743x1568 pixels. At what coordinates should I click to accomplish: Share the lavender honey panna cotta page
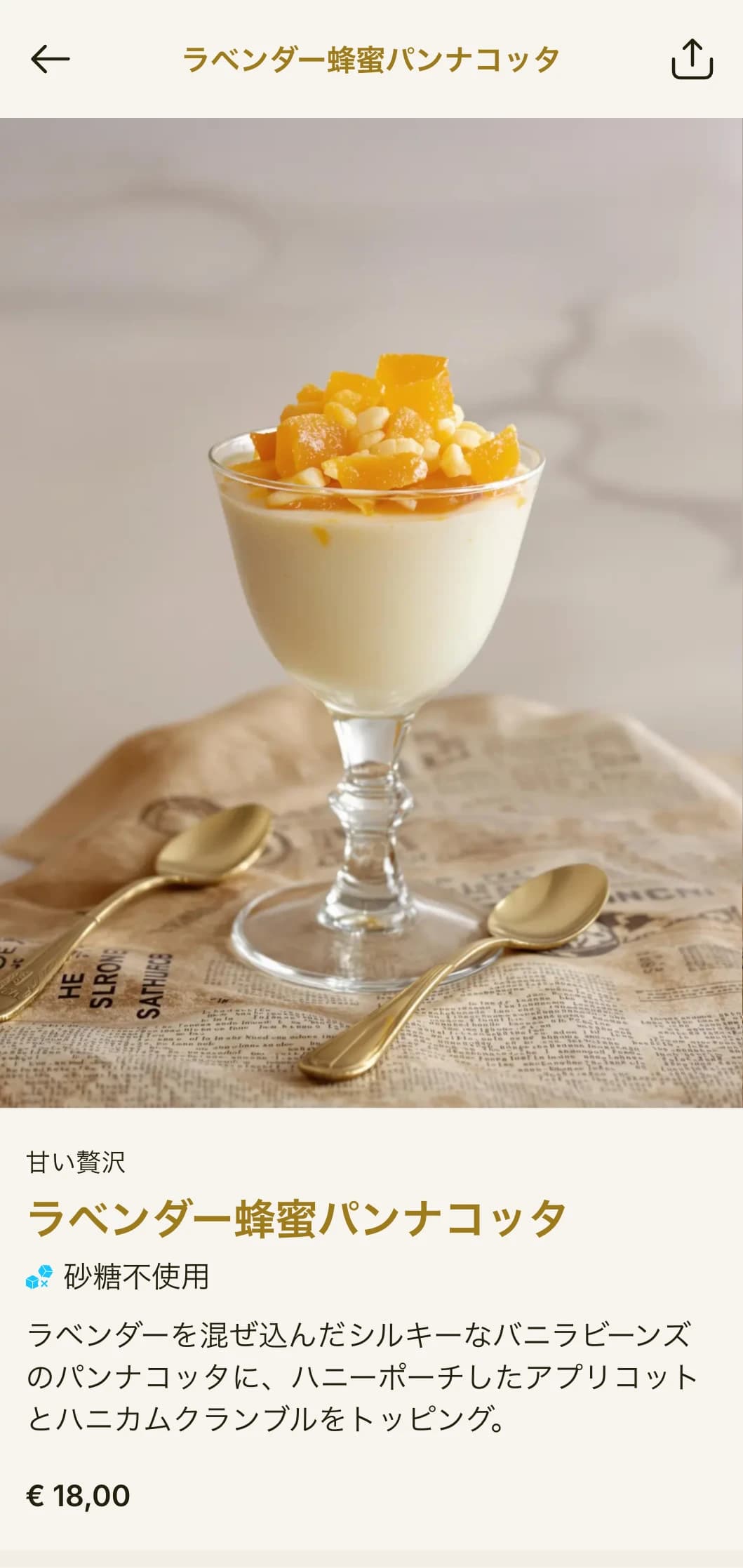692,59
